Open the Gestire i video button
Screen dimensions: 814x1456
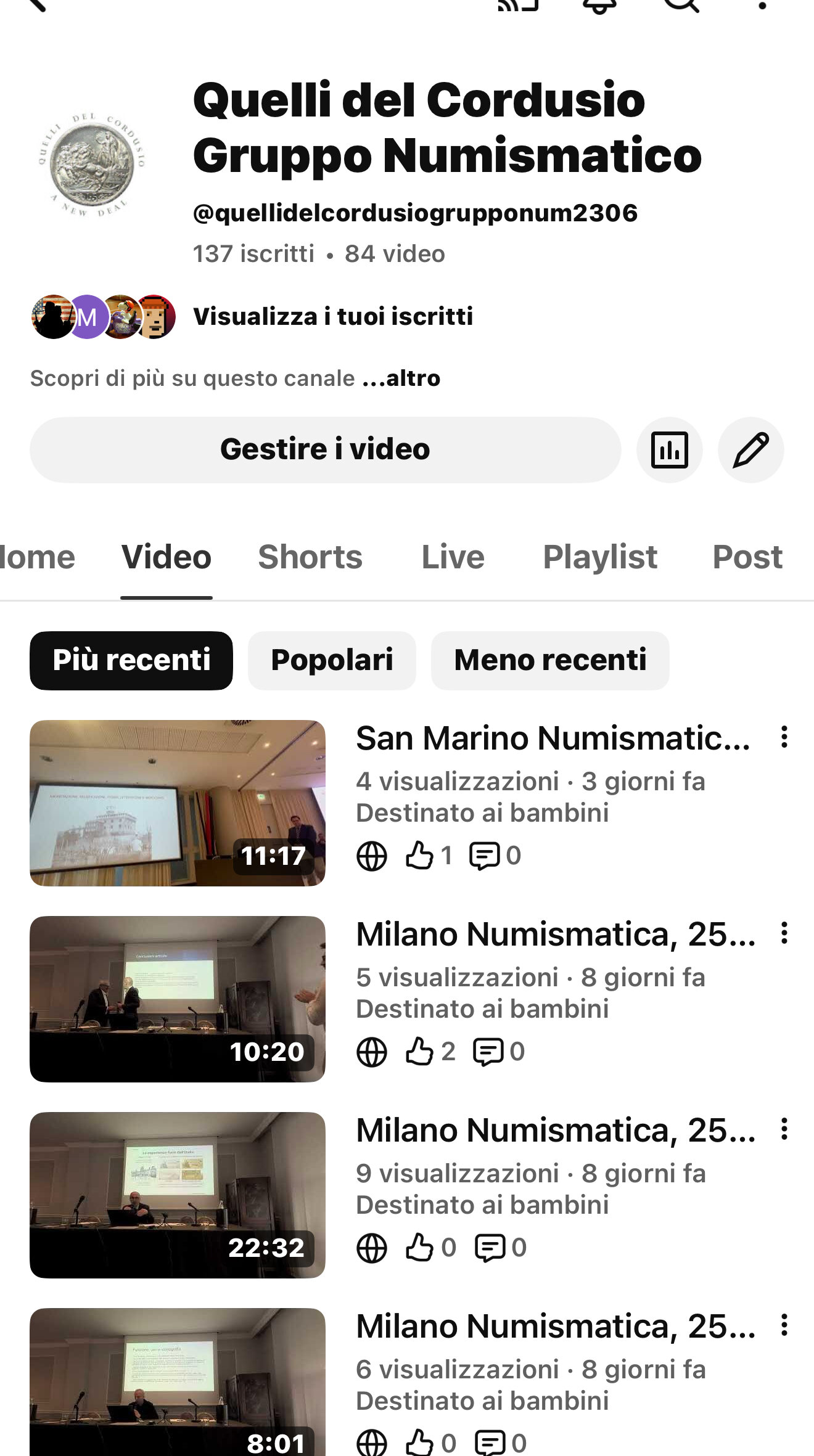pyautogui.click(x=325, y=450)
